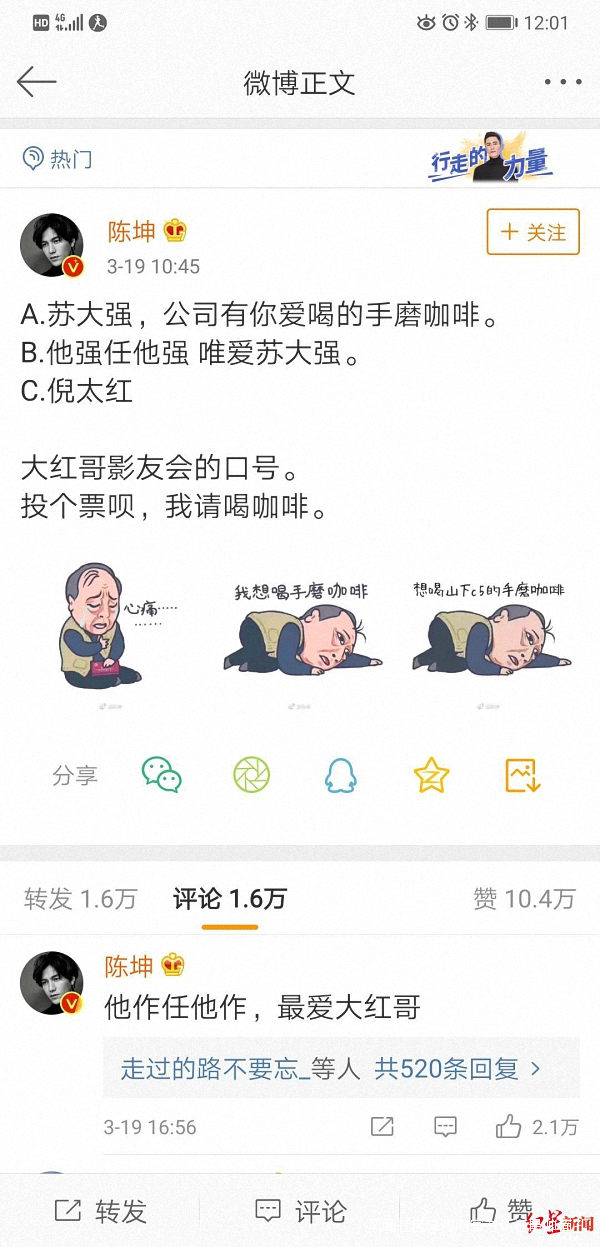Open 陈坤's avatar on the post

[x=52, y=245]
